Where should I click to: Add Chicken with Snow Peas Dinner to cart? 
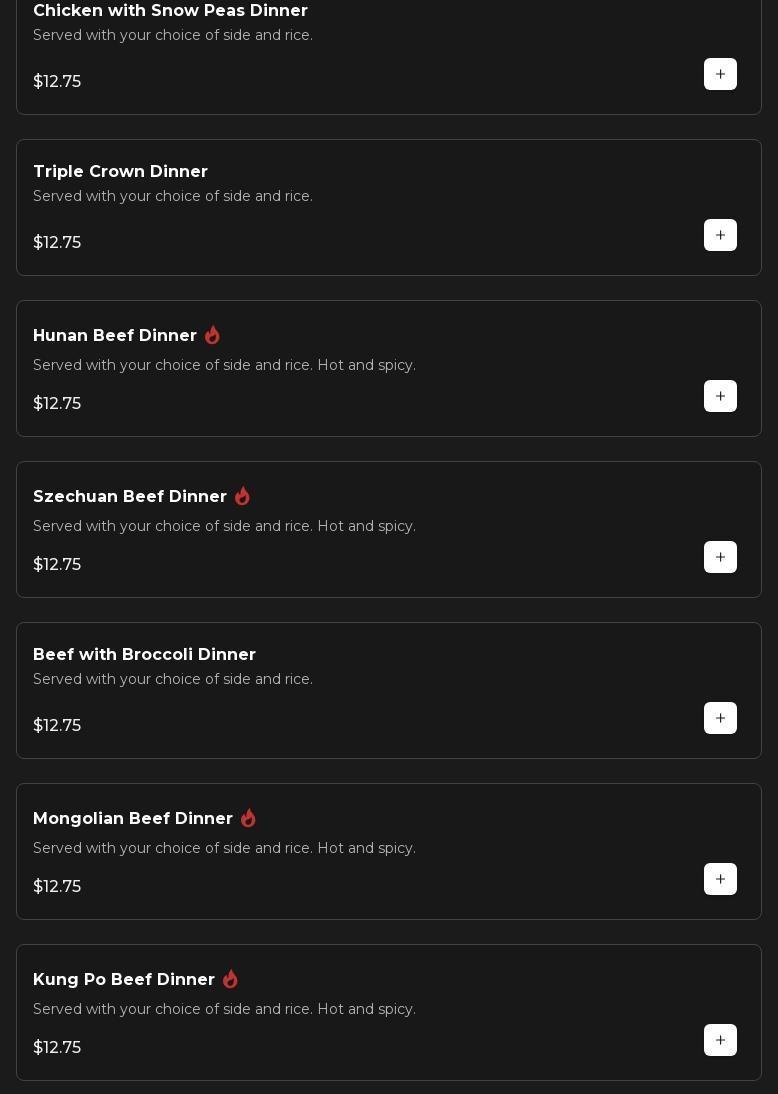720,74
